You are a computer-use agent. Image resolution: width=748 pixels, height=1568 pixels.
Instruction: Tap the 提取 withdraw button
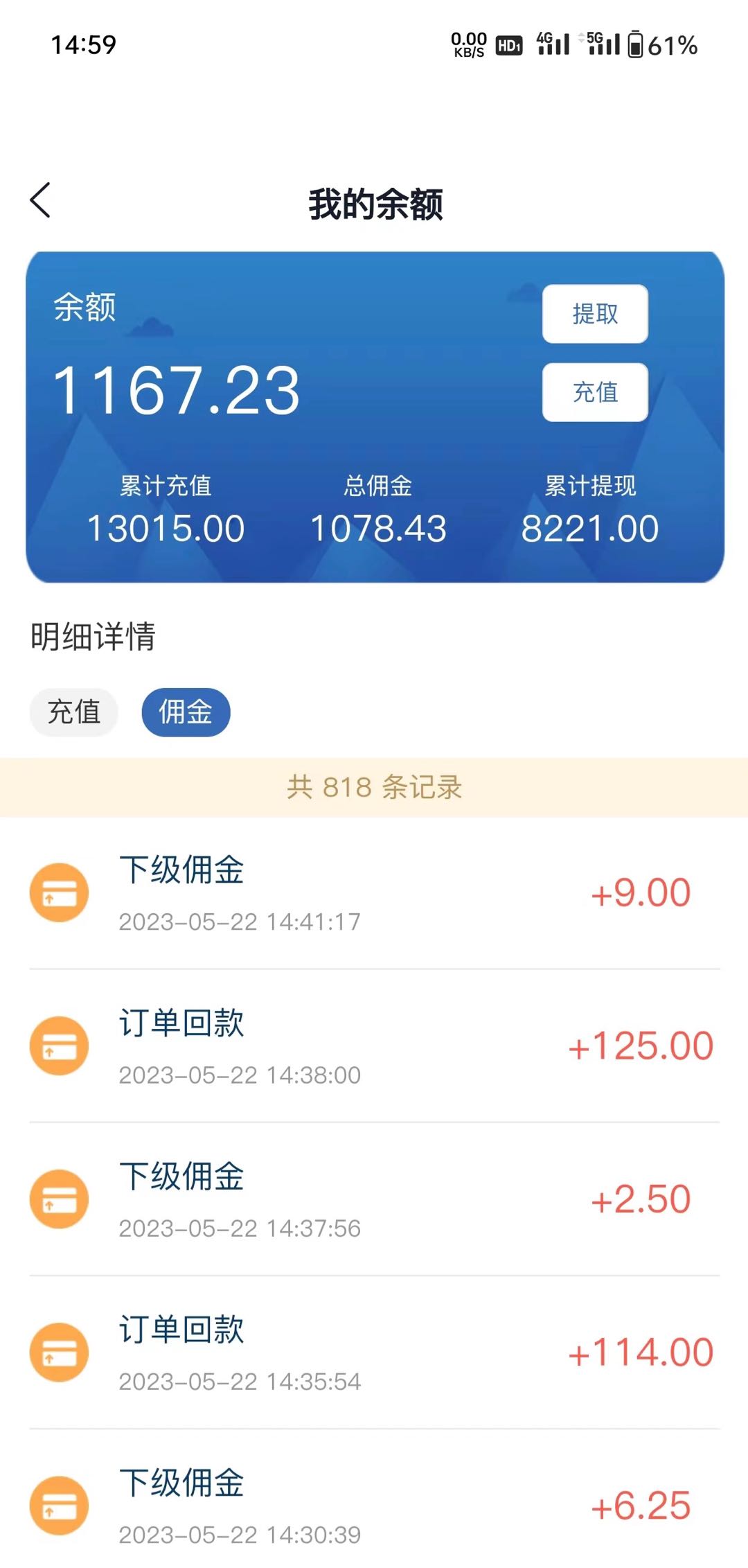[595, 314]
